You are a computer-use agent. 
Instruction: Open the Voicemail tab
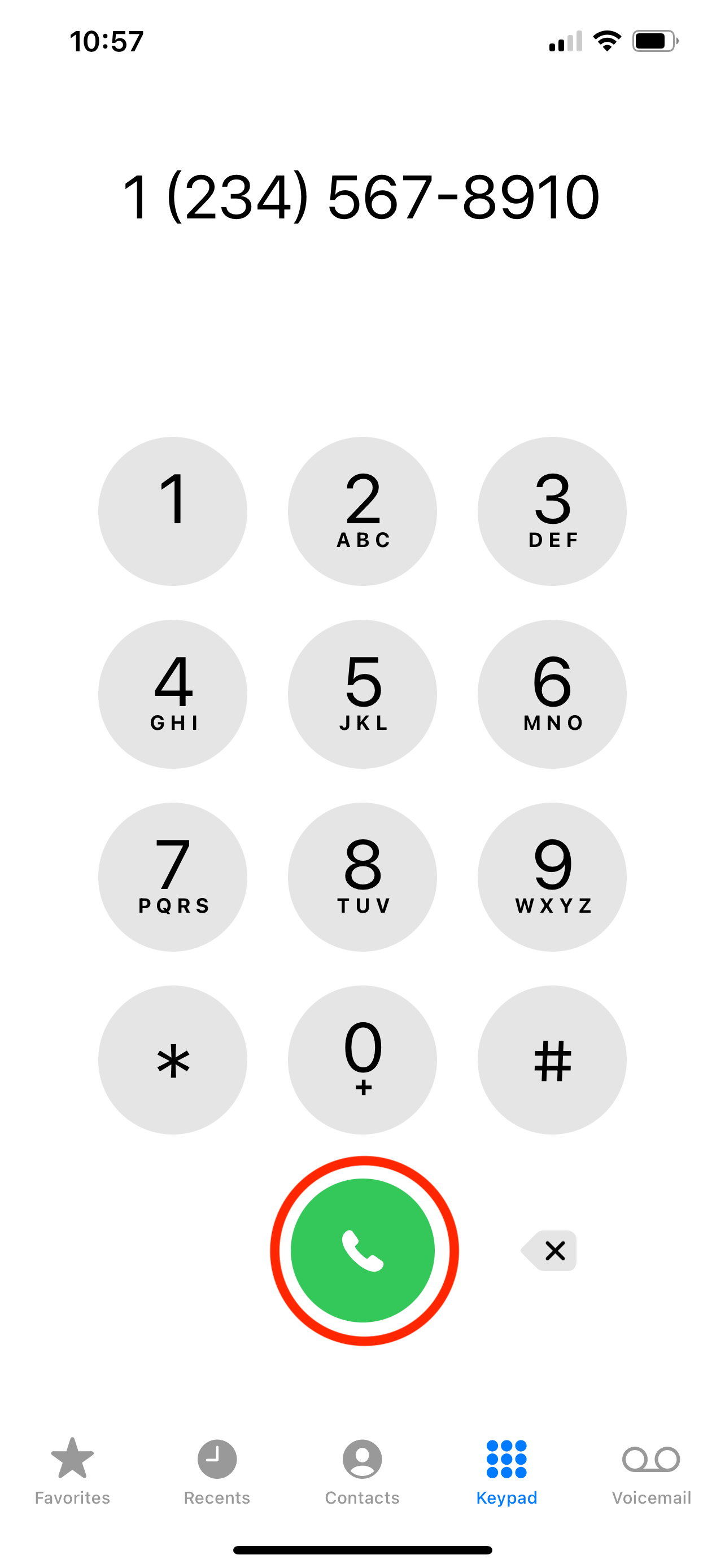pos(652,1470)
